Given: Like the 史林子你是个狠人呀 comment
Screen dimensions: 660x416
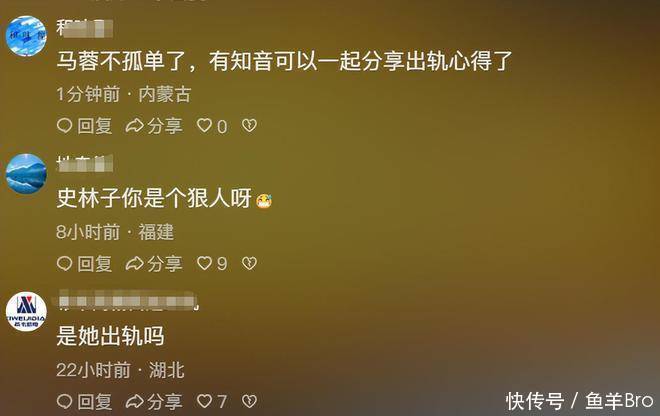Looking at the screenshot, I should coord(205,264).
